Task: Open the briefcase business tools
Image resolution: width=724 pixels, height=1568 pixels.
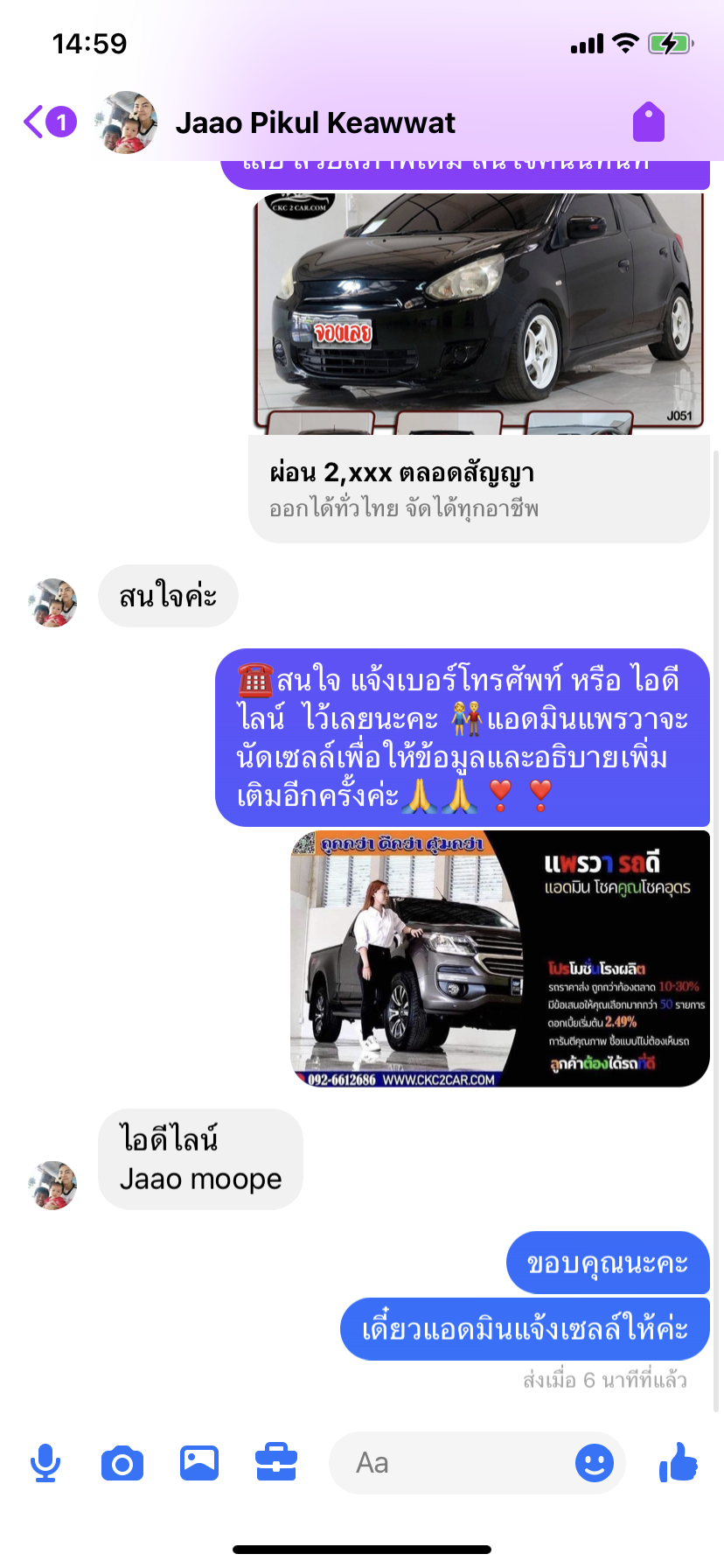Action: click(x=276, y=1463)
